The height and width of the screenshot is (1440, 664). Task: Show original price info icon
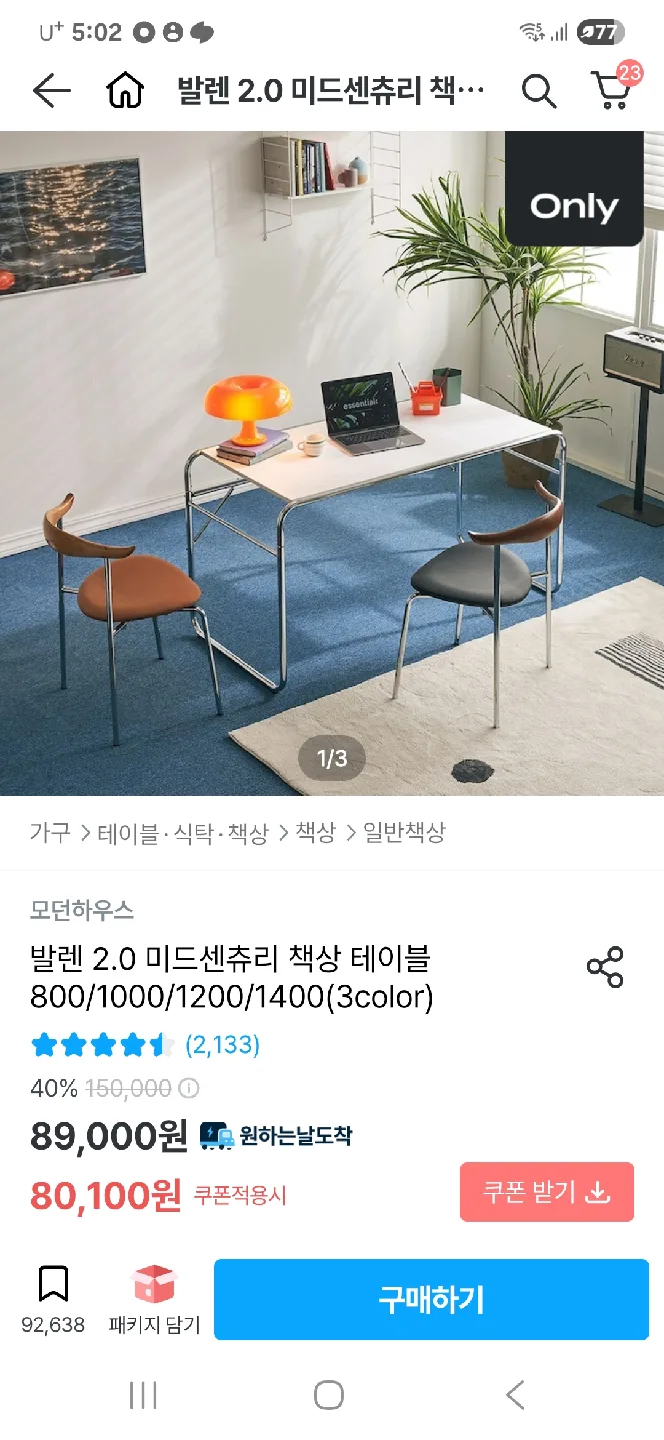tap(188, 1088)
